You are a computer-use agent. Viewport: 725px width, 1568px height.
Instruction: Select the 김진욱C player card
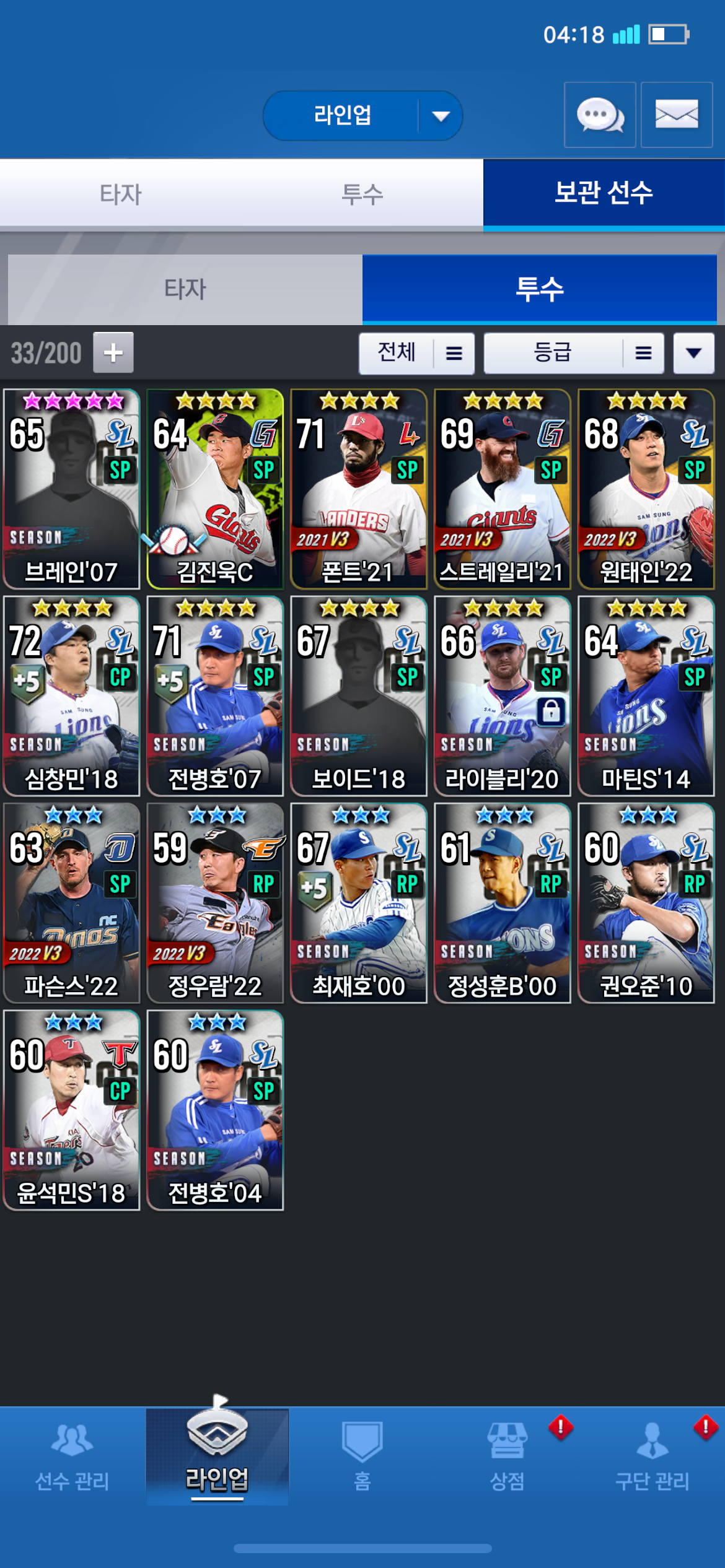[x=215, y=489]
